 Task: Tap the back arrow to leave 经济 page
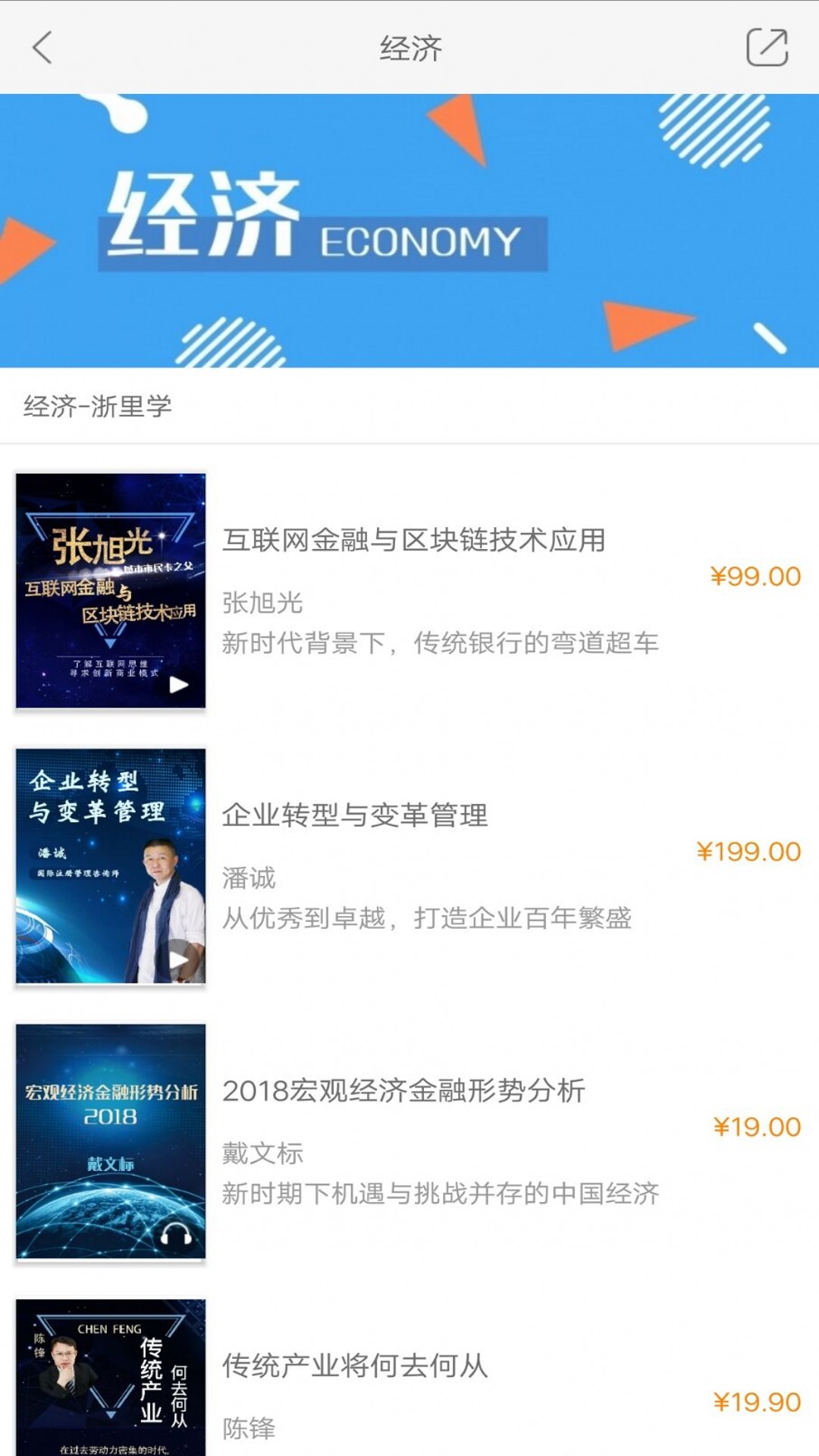click(x=42, y=47)
